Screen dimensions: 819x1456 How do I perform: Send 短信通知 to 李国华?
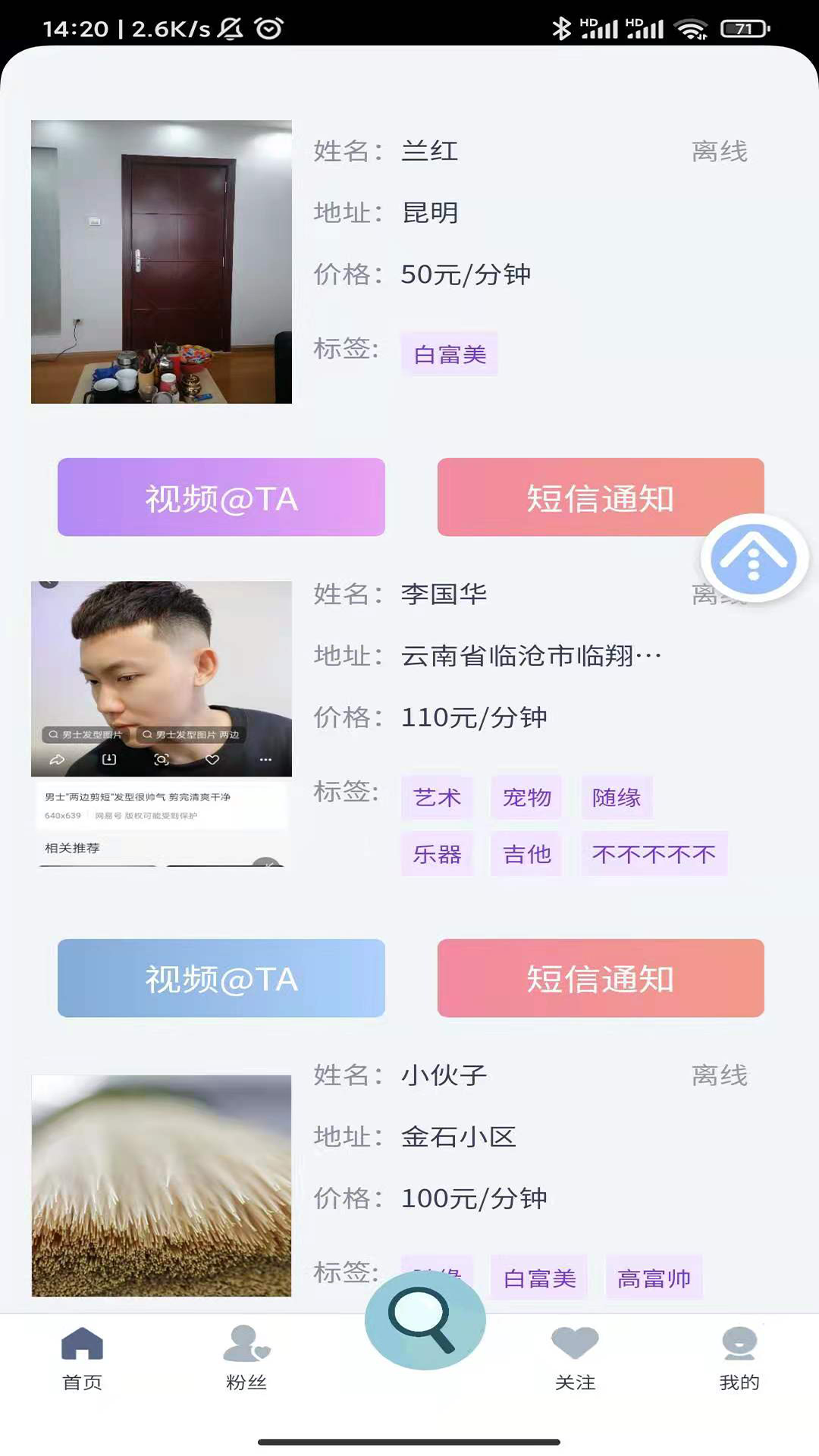coord(601,977)
